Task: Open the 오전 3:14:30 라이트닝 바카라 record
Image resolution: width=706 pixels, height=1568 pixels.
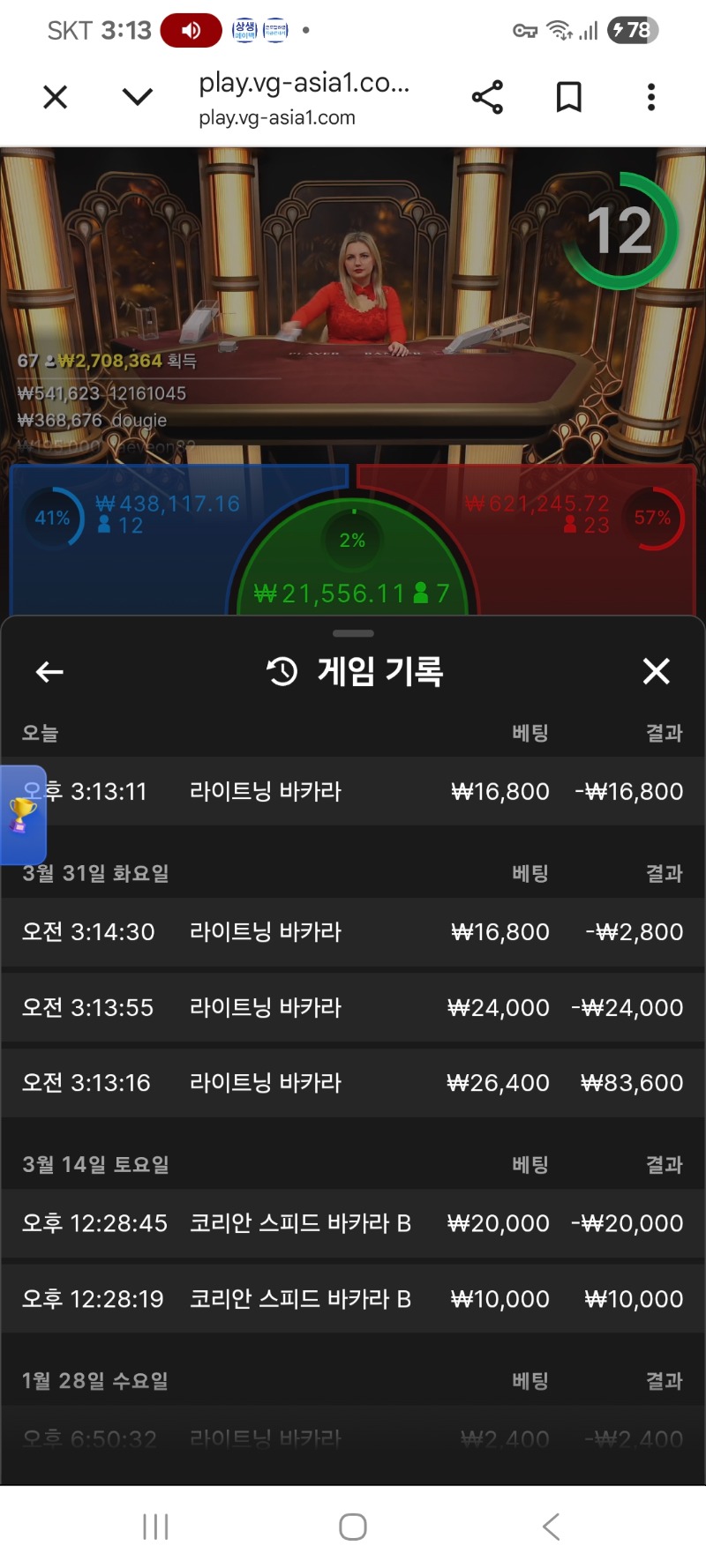Action: tap(353, 932)
